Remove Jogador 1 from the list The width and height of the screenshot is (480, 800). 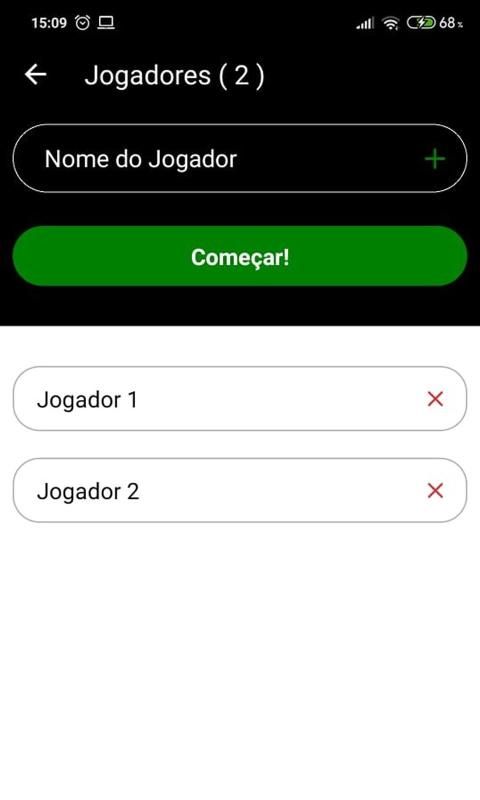click(x=435, y=399)
